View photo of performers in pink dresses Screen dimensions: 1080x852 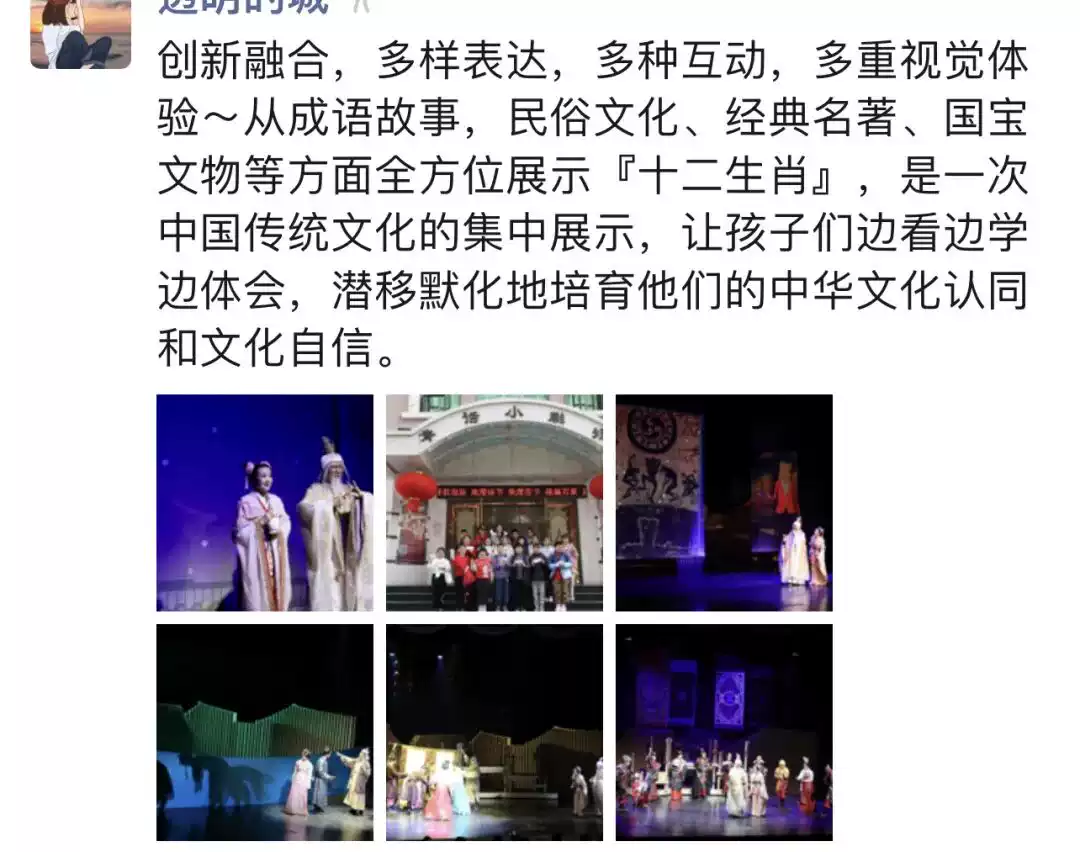pos(495,732)
